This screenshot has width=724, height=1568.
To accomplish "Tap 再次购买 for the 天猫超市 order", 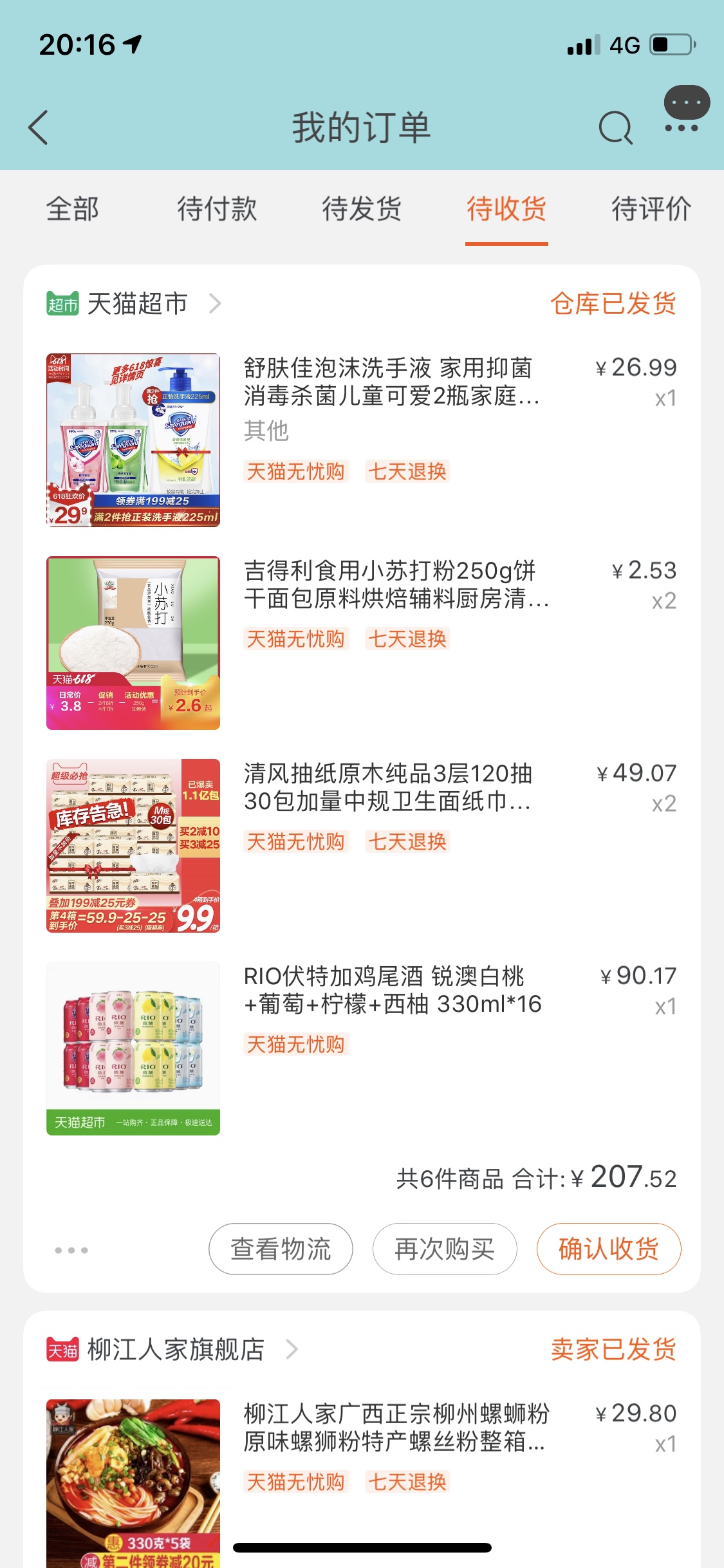I will 445,1249.
